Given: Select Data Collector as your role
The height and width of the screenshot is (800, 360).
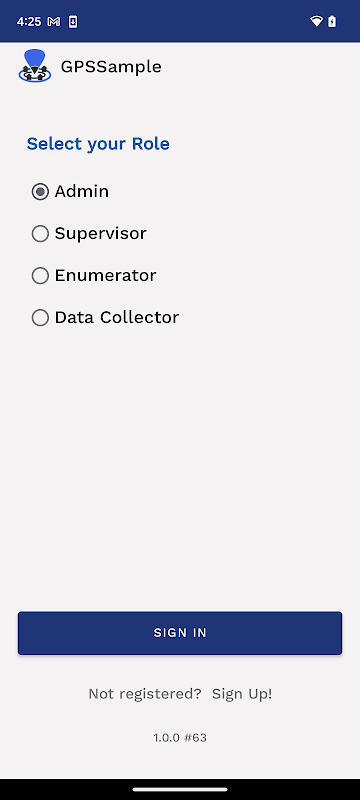Looking at the screenshot, I should (x=105, y=317).
